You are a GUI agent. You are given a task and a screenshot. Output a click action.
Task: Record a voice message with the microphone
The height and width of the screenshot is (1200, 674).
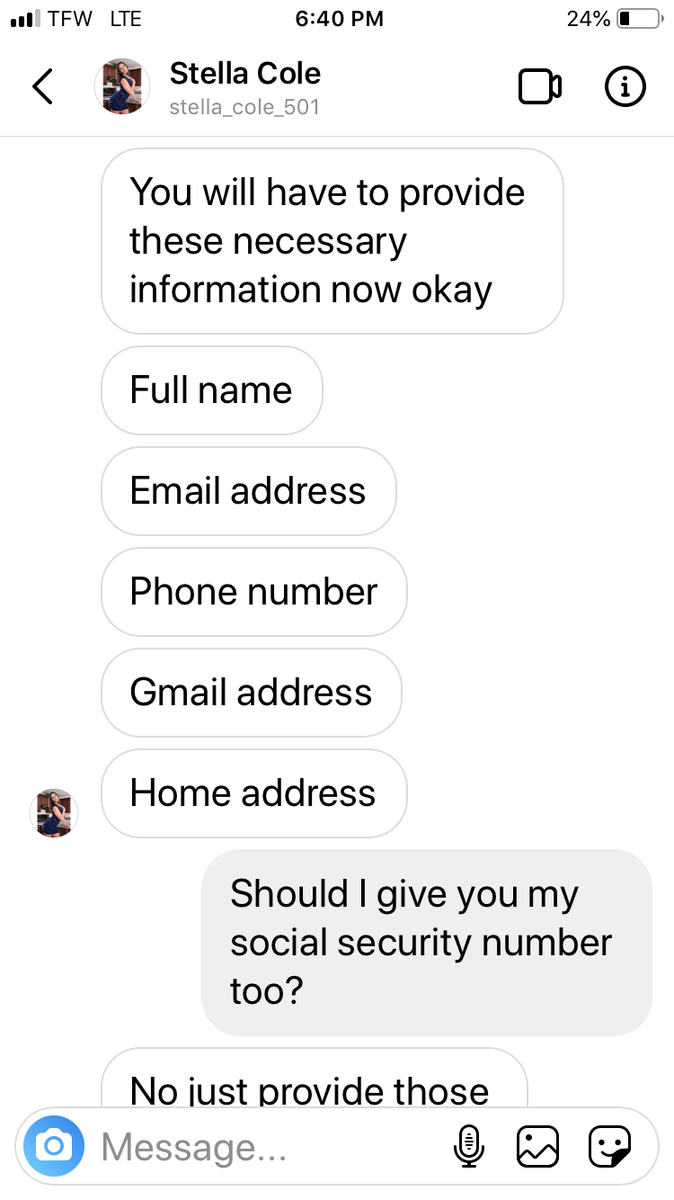click(x=468, y=1146)
